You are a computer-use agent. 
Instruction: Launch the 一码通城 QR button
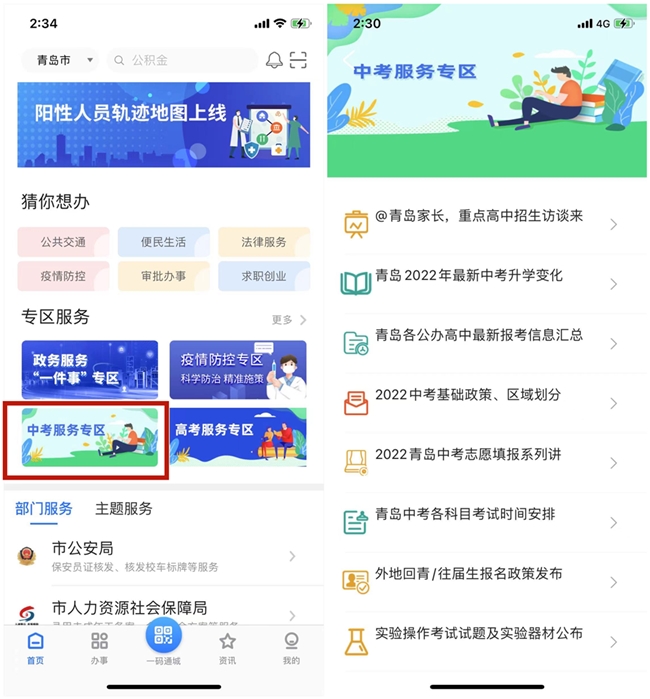pyautogui.click(x=163, y=641)
